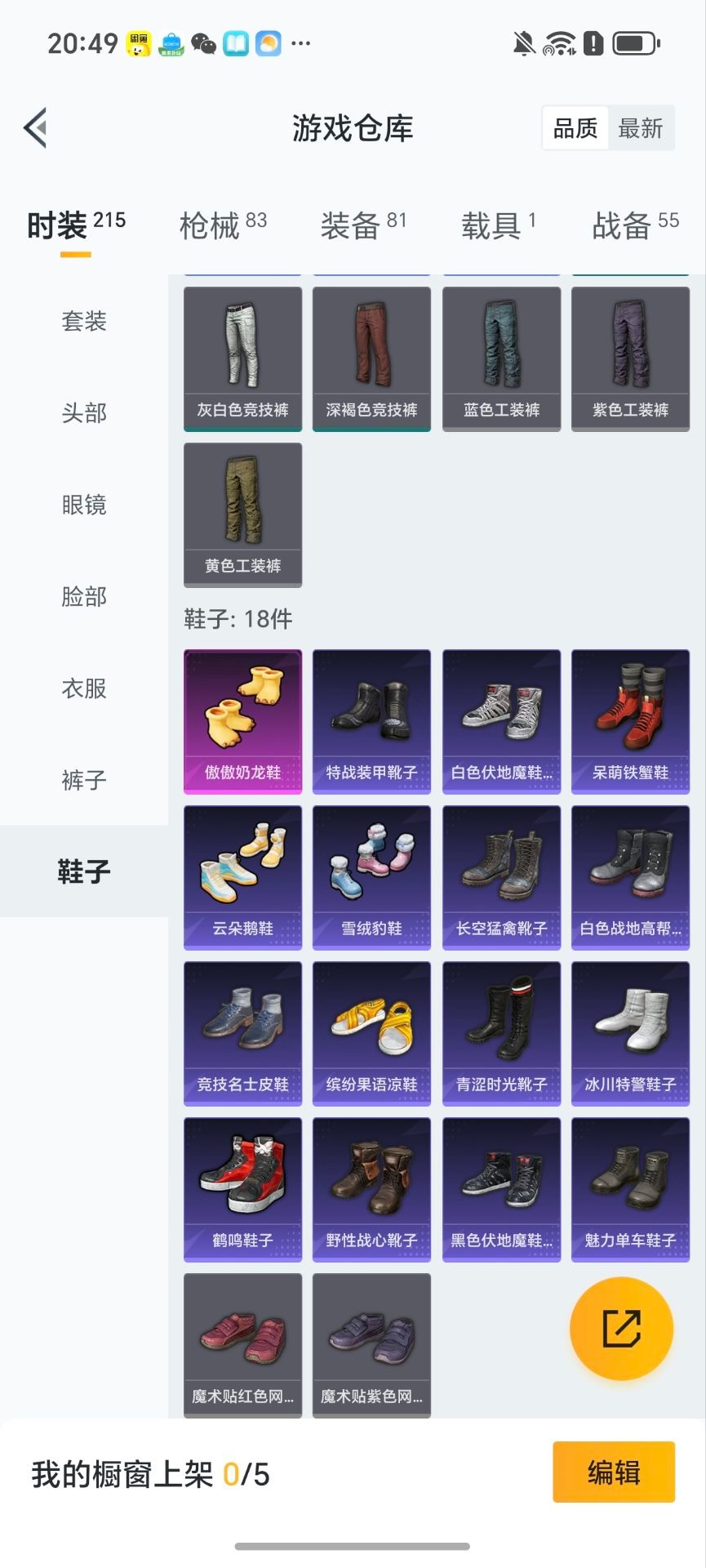Viewport: 706px width, 1568px height.
Task: Select 套装 in the sidebar
Action: click(x=84, y=322)
